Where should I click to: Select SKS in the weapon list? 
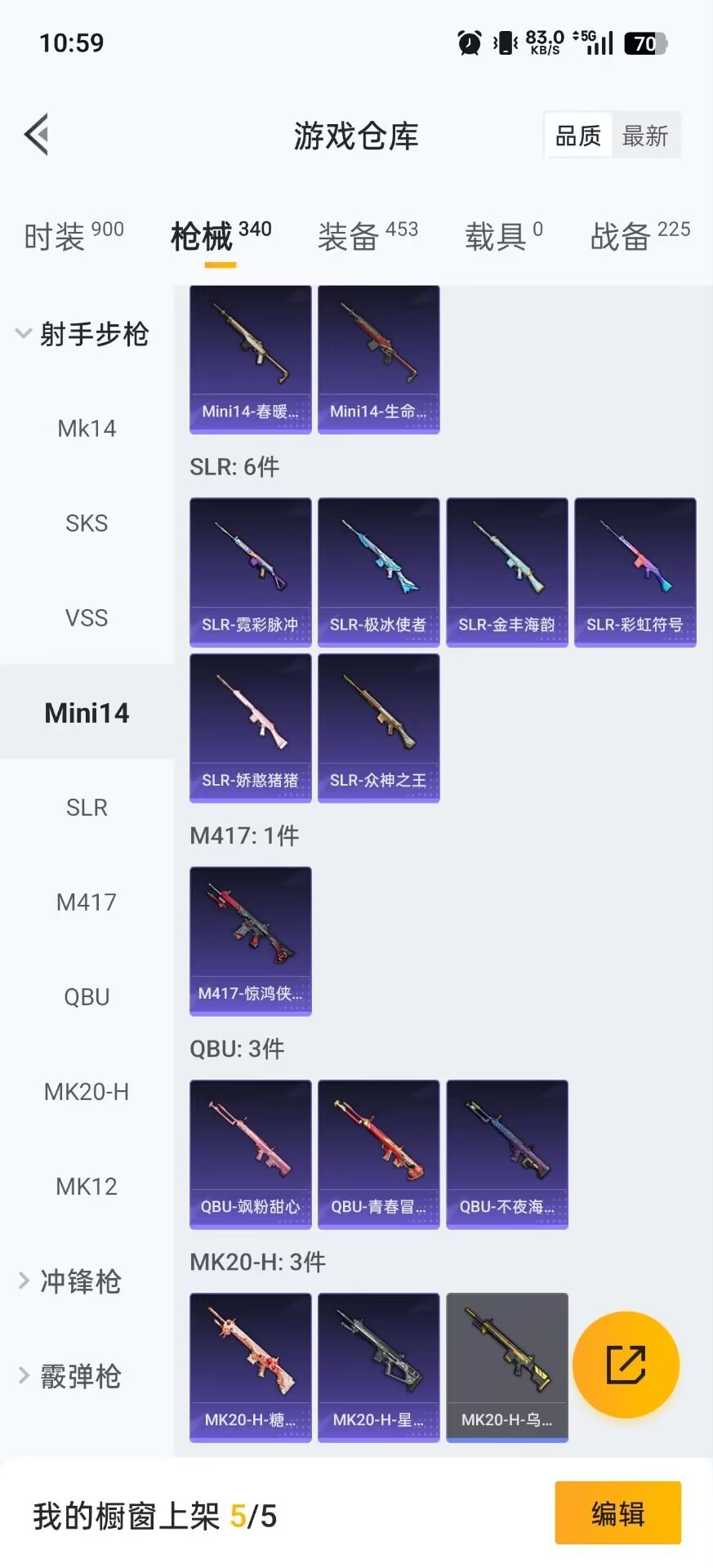(x=87, y=523)
